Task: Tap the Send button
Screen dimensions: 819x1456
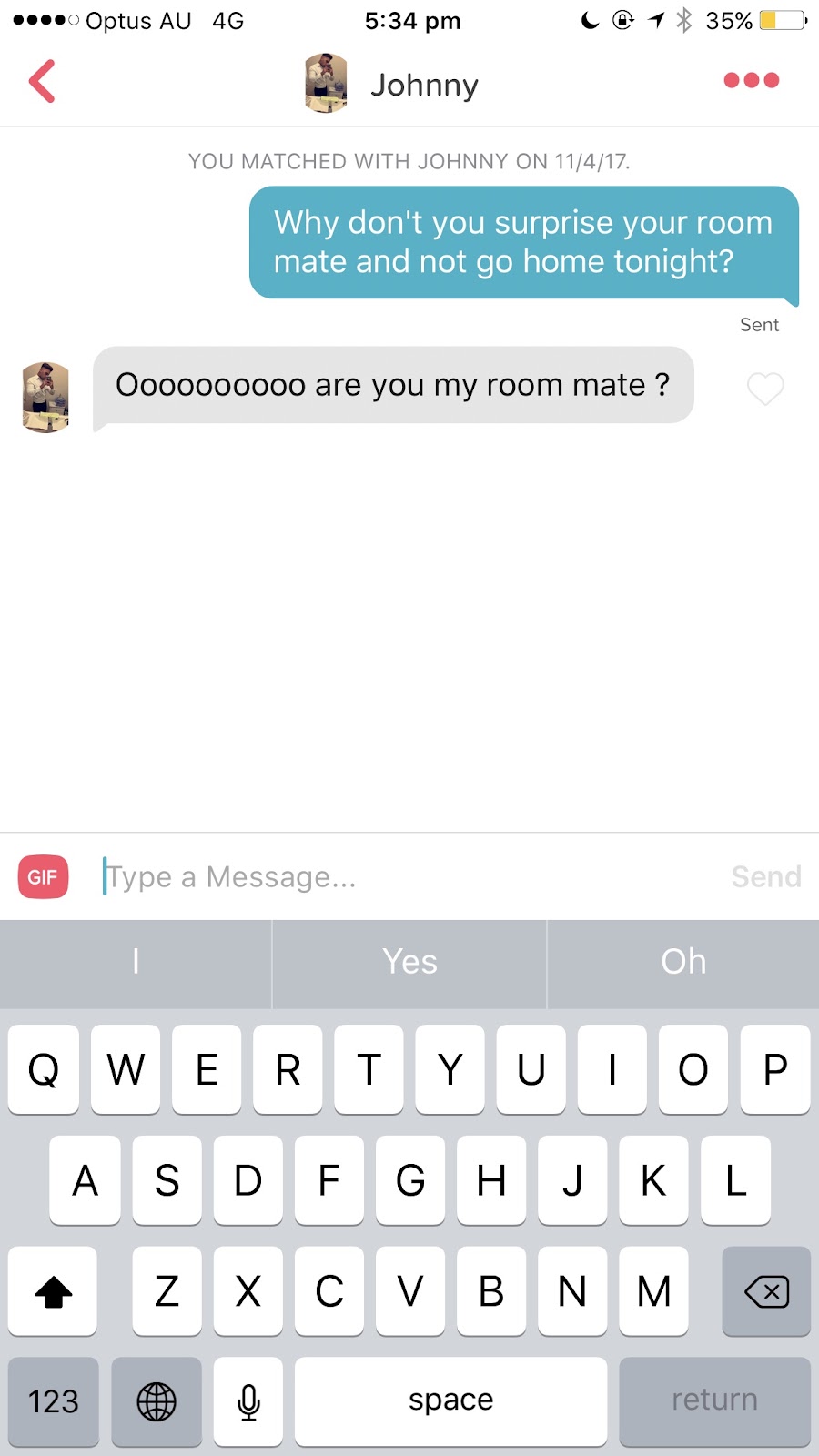Action: (765, 877)
